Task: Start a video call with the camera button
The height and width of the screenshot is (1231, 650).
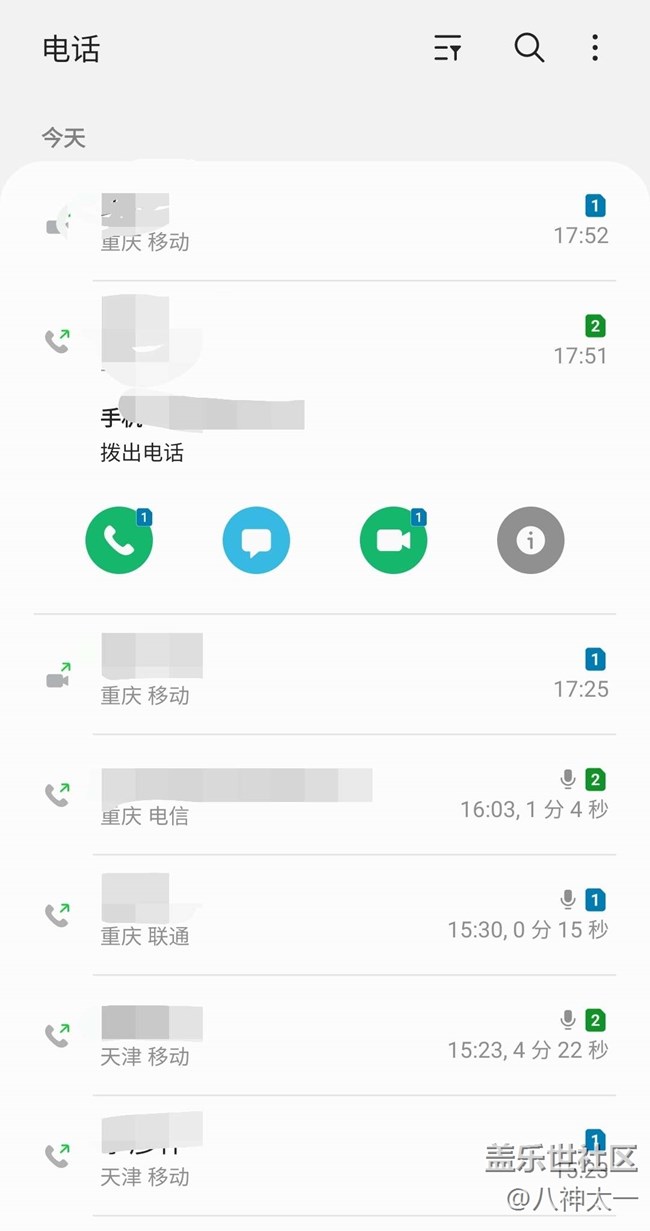Action: (393, 541)
